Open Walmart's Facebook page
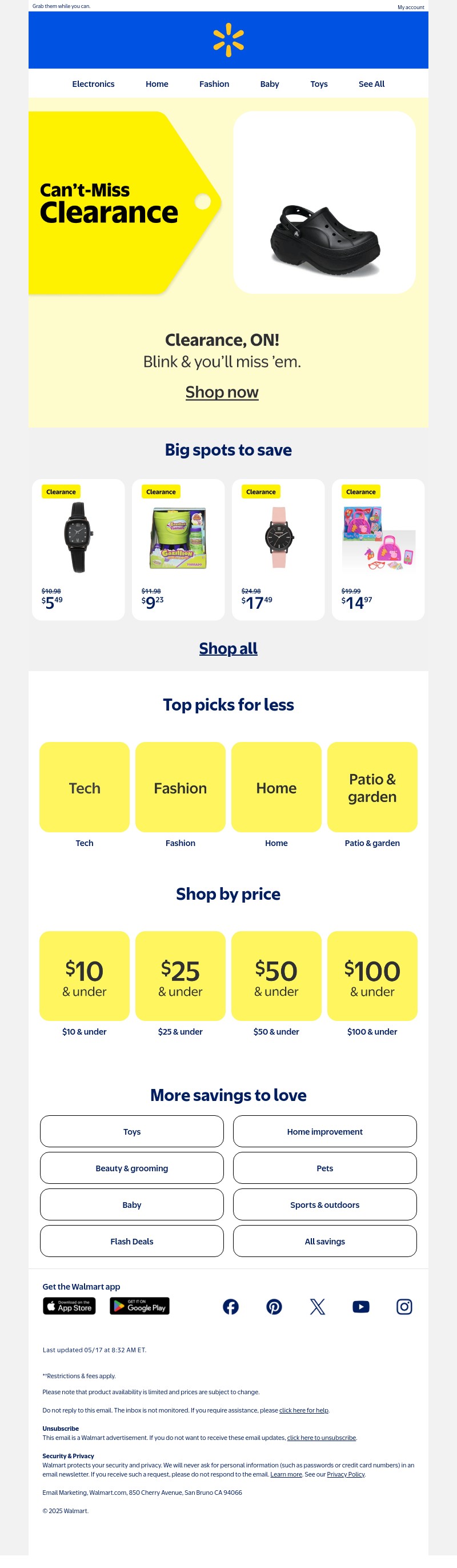This screenshot has width=457, height=1568. click(x=231, y=1307)
